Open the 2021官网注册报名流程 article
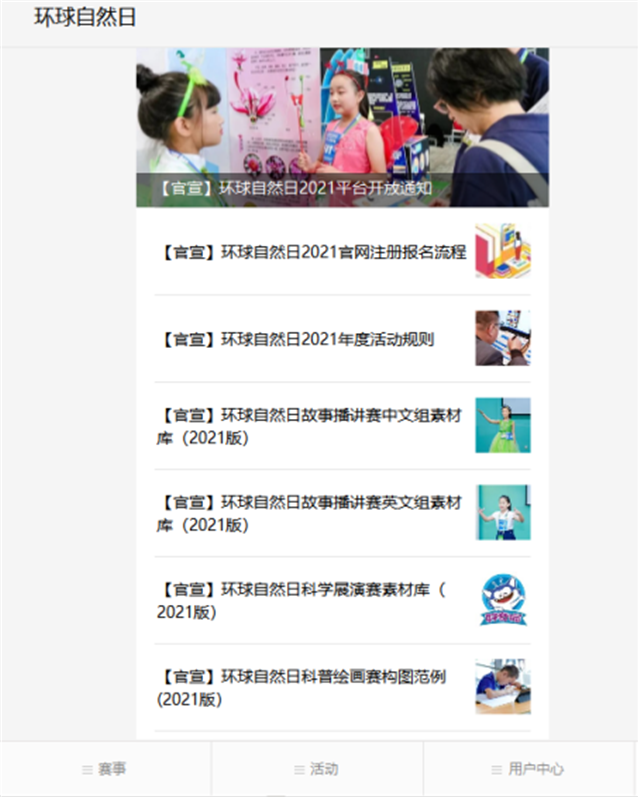This screenshot has height=797, width=640. click(312, 252)
